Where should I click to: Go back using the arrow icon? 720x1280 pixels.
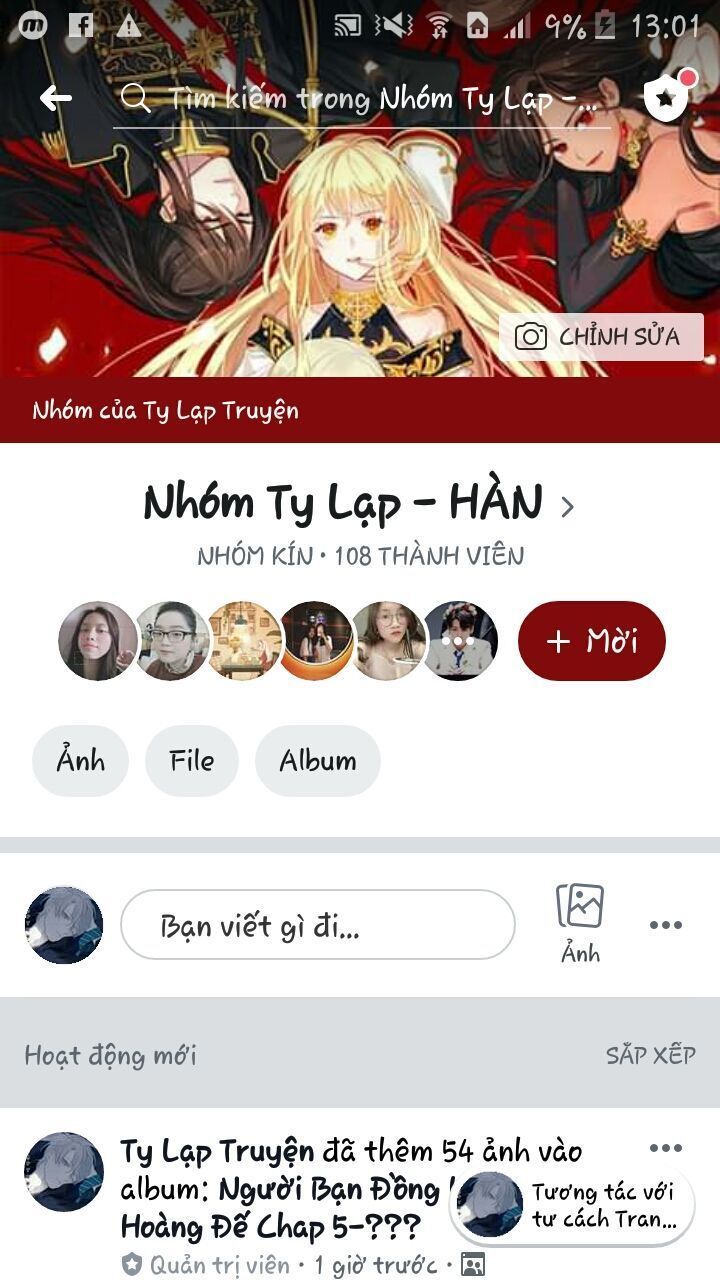[56, 98]
